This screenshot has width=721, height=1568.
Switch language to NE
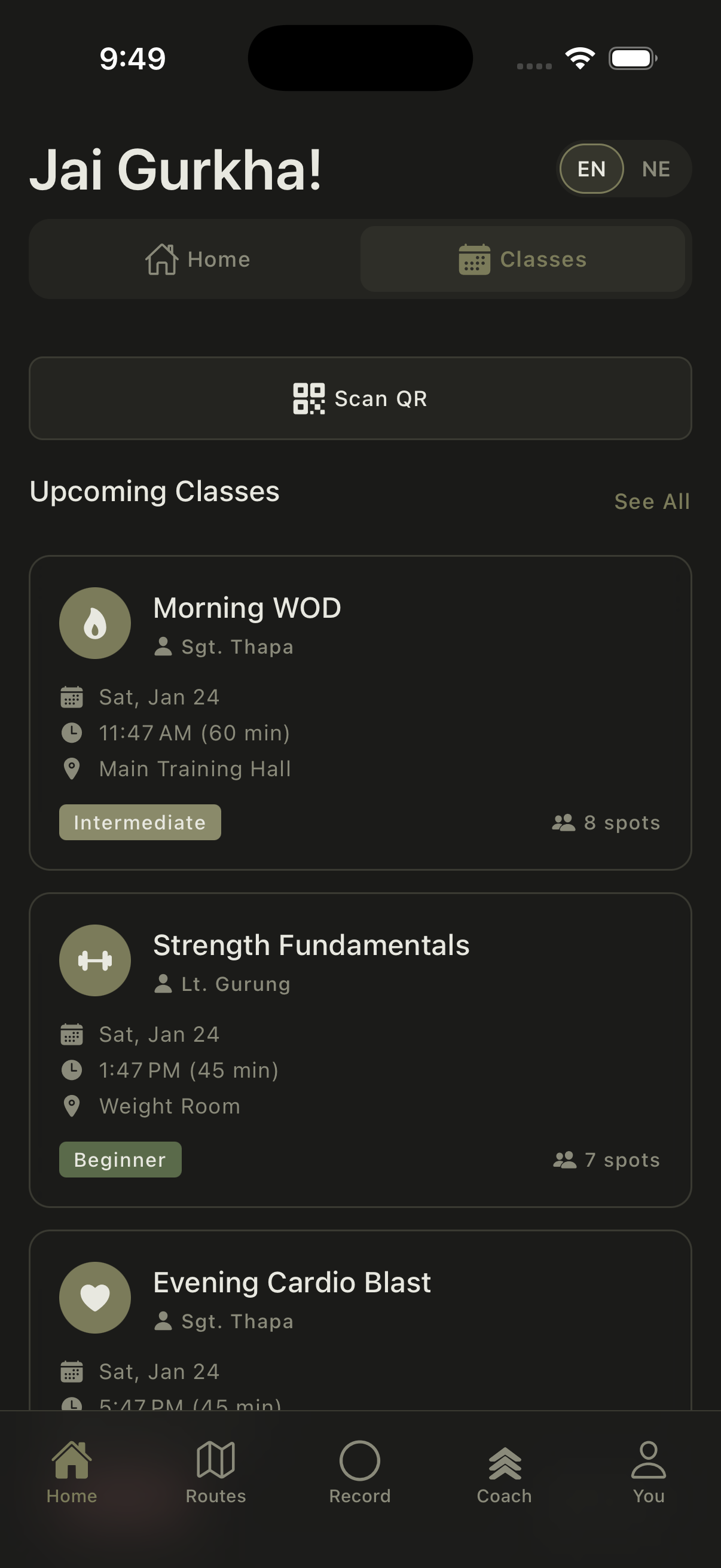(656, 169)
